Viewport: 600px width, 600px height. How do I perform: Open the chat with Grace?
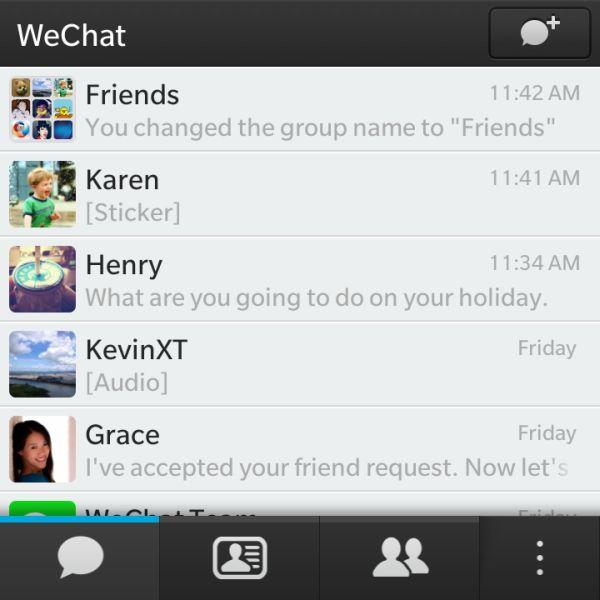300,449
